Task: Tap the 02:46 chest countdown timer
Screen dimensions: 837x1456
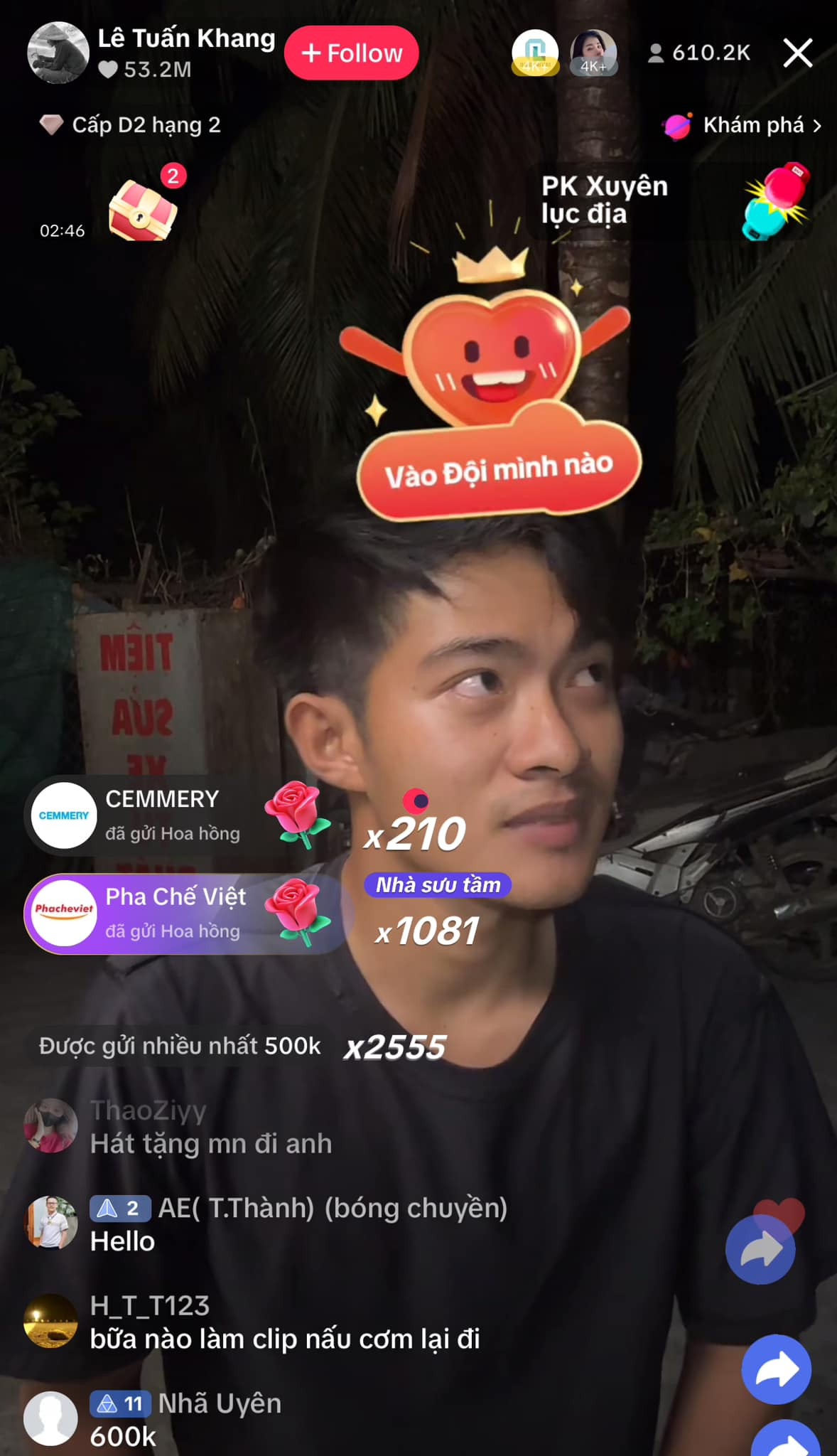Action: click(60, 230)
